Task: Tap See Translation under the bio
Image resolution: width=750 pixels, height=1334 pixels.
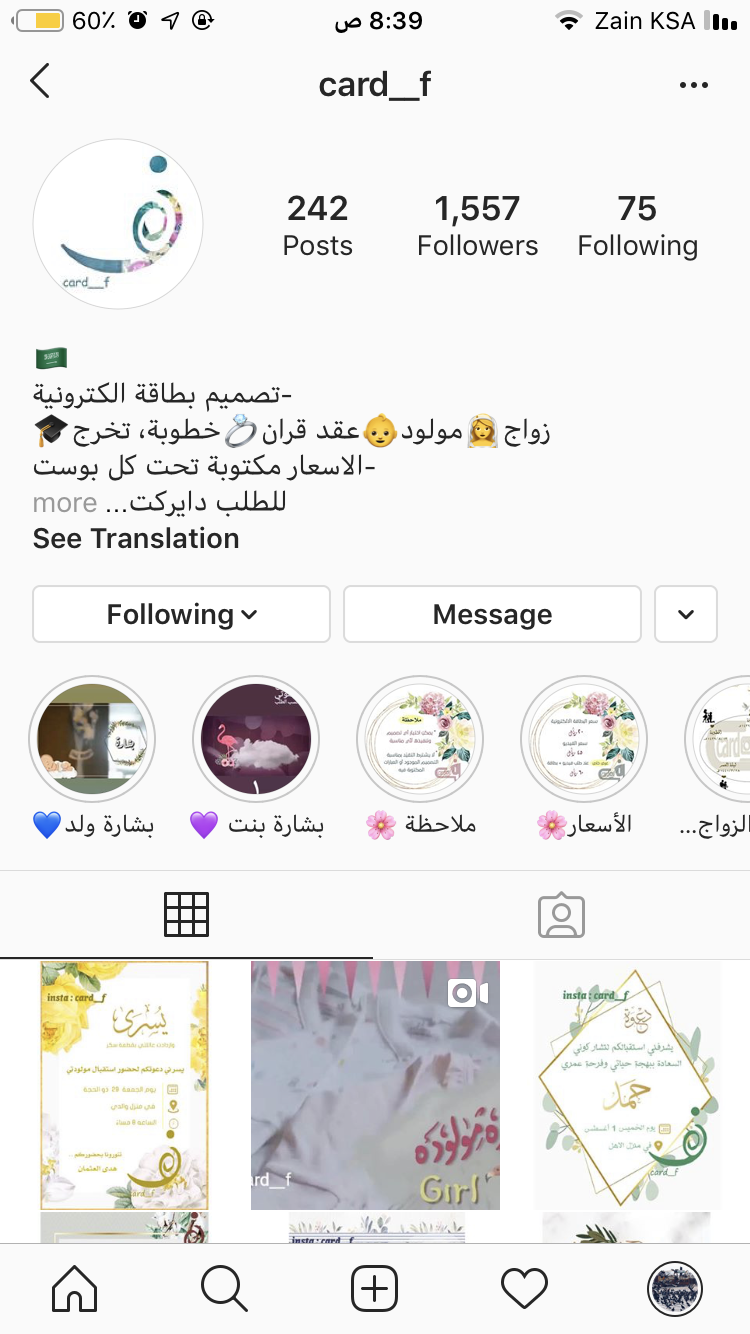Action: (x=136, y=538)
